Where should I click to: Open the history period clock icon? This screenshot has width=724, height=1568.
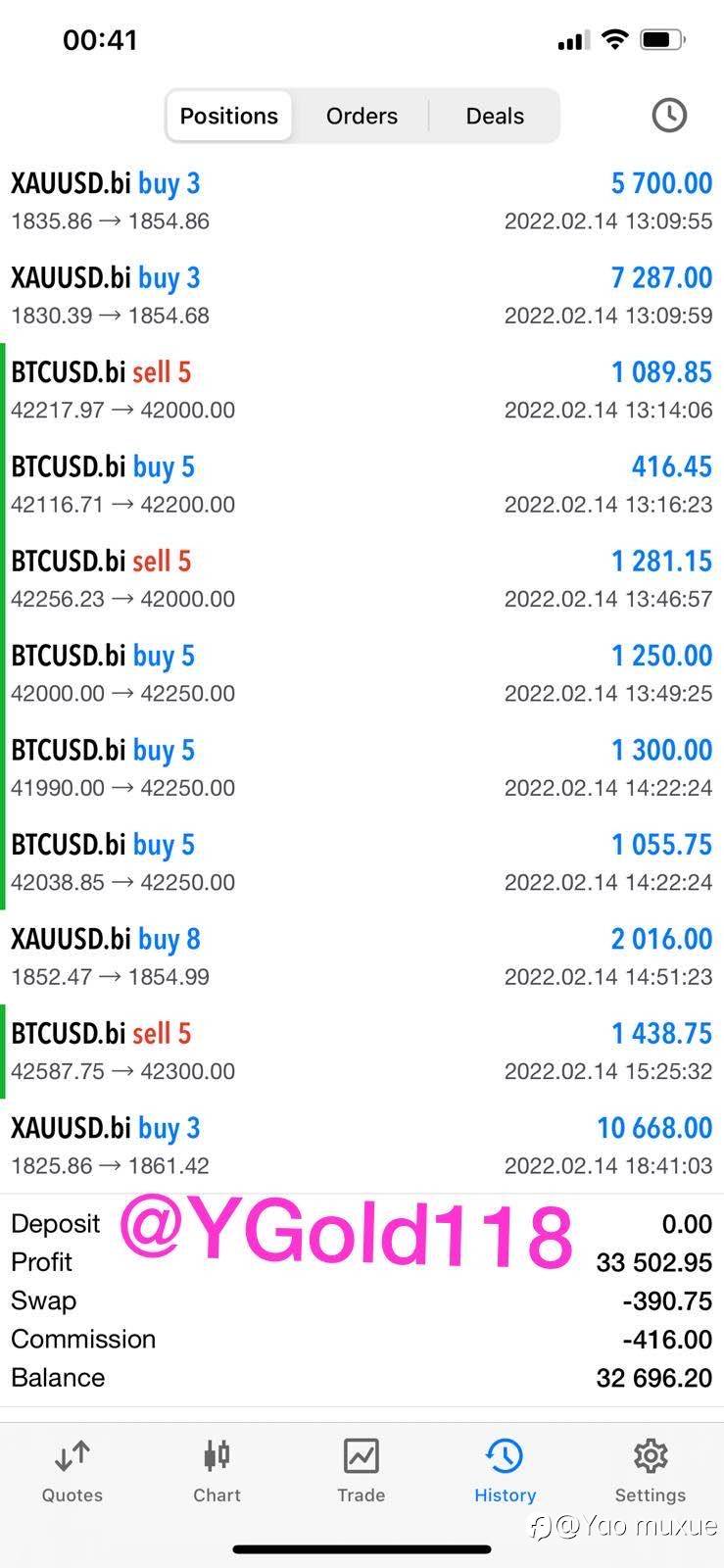click(x=669, y=116)
